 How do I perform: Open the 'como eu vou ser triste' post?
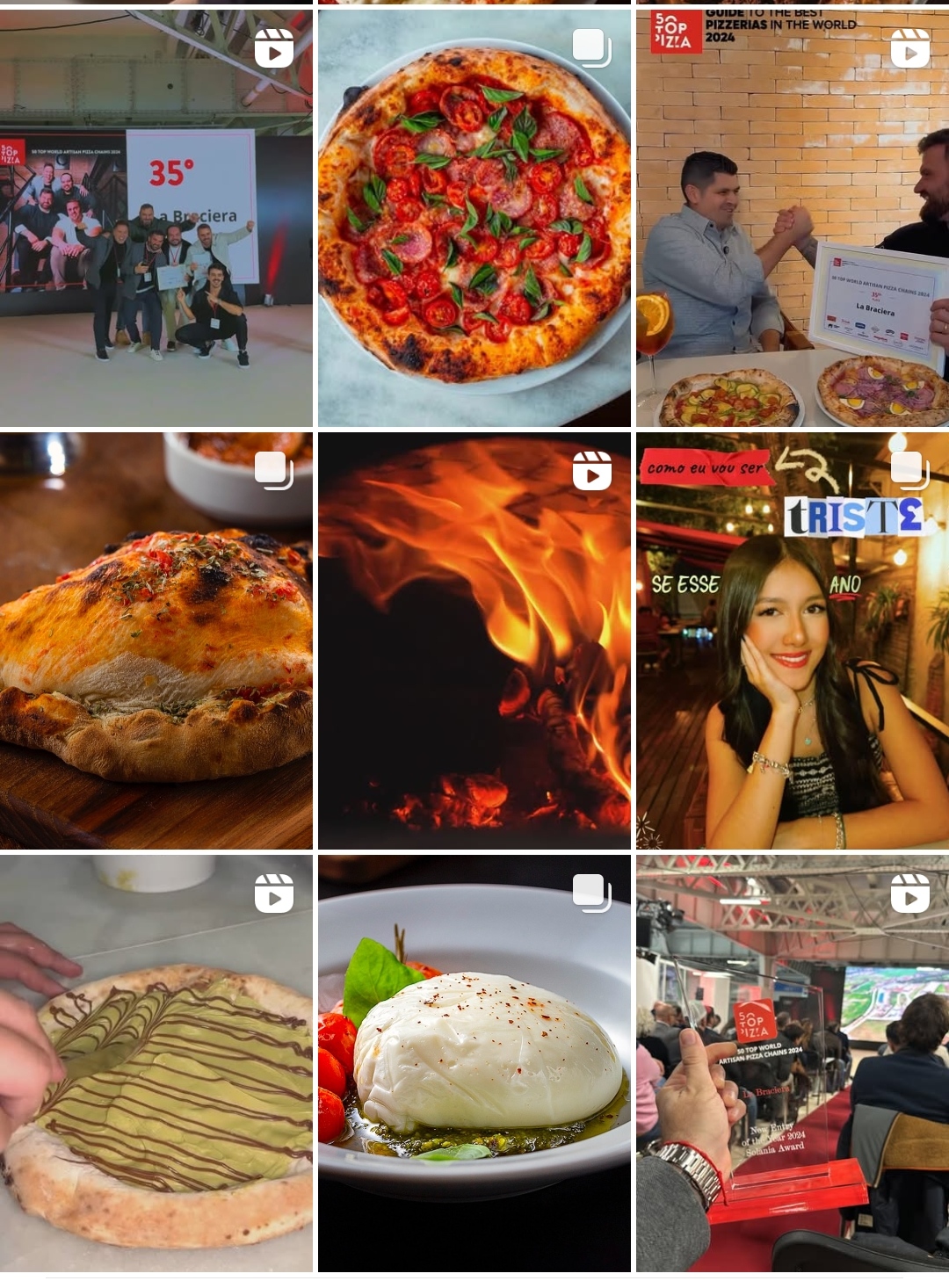pos(792,640)
